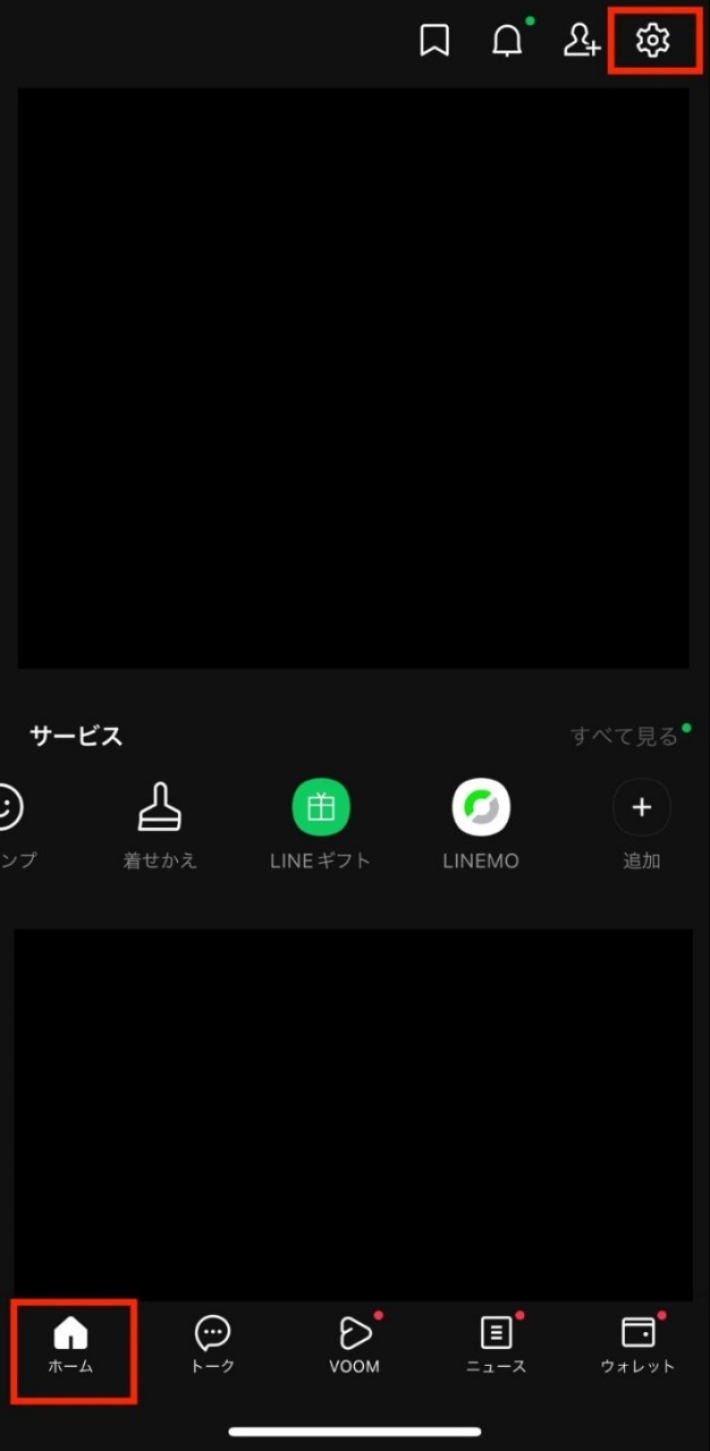Tap the add friend icon

tap(581, 41)
